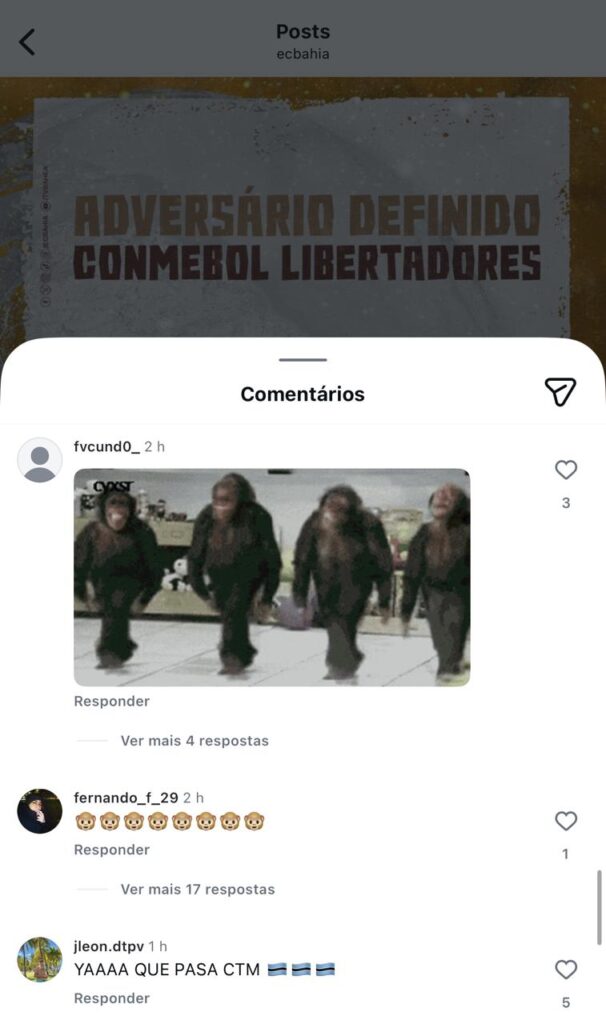The height and width of the screenshot is (1024, 606).
Task: Open fernando_f_29's profile via username
Action: [126, 798]
